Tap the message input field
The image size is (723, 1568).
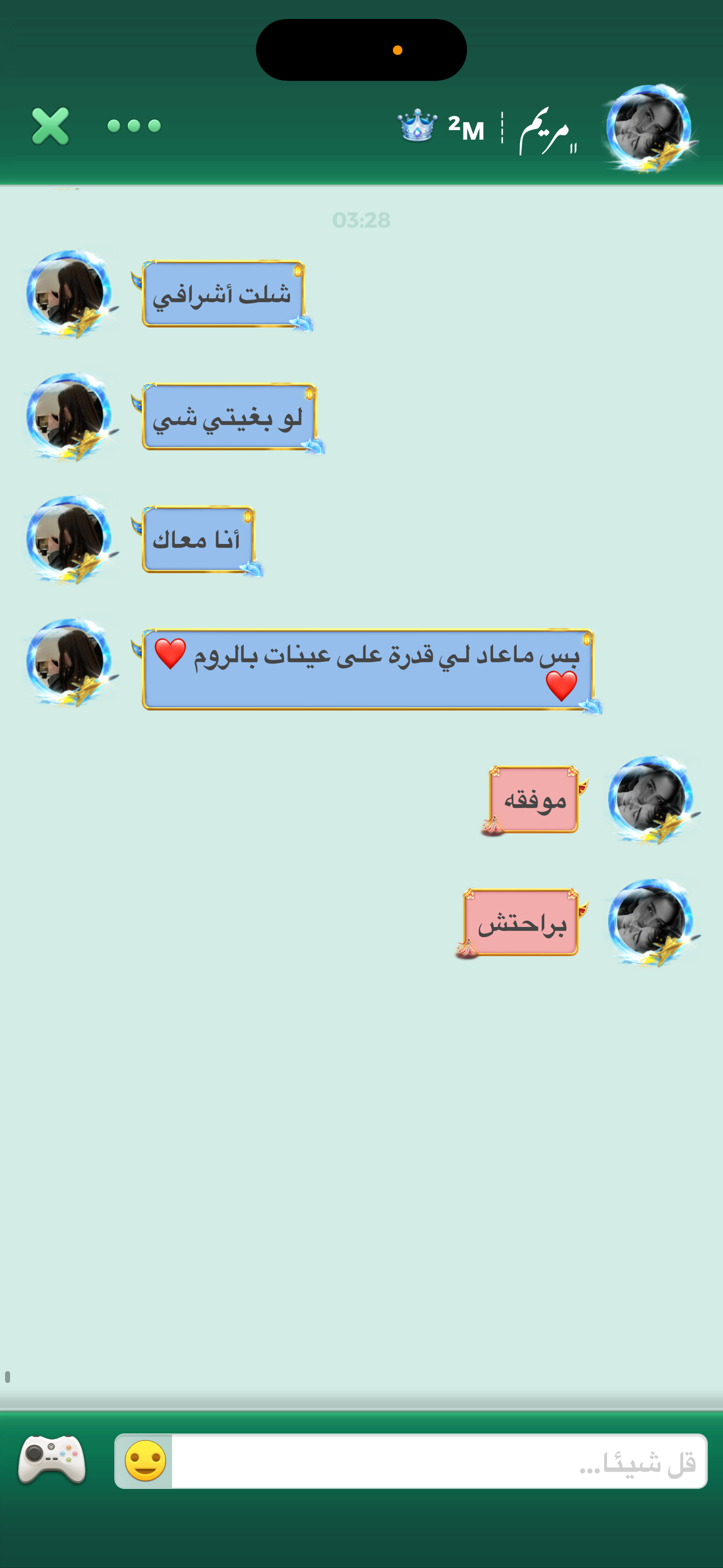coord(438,1461)
